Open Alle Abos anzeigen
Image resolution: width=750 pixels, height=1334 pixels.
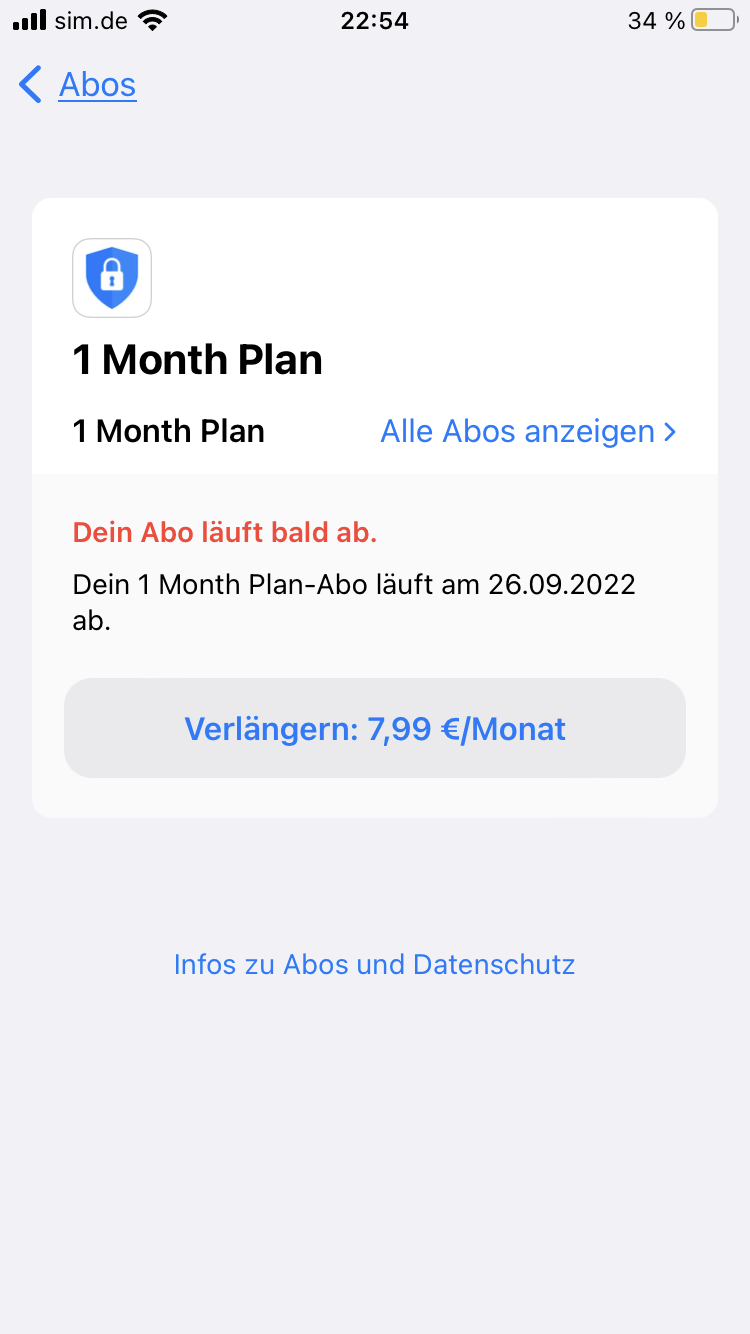coord(528,431)
